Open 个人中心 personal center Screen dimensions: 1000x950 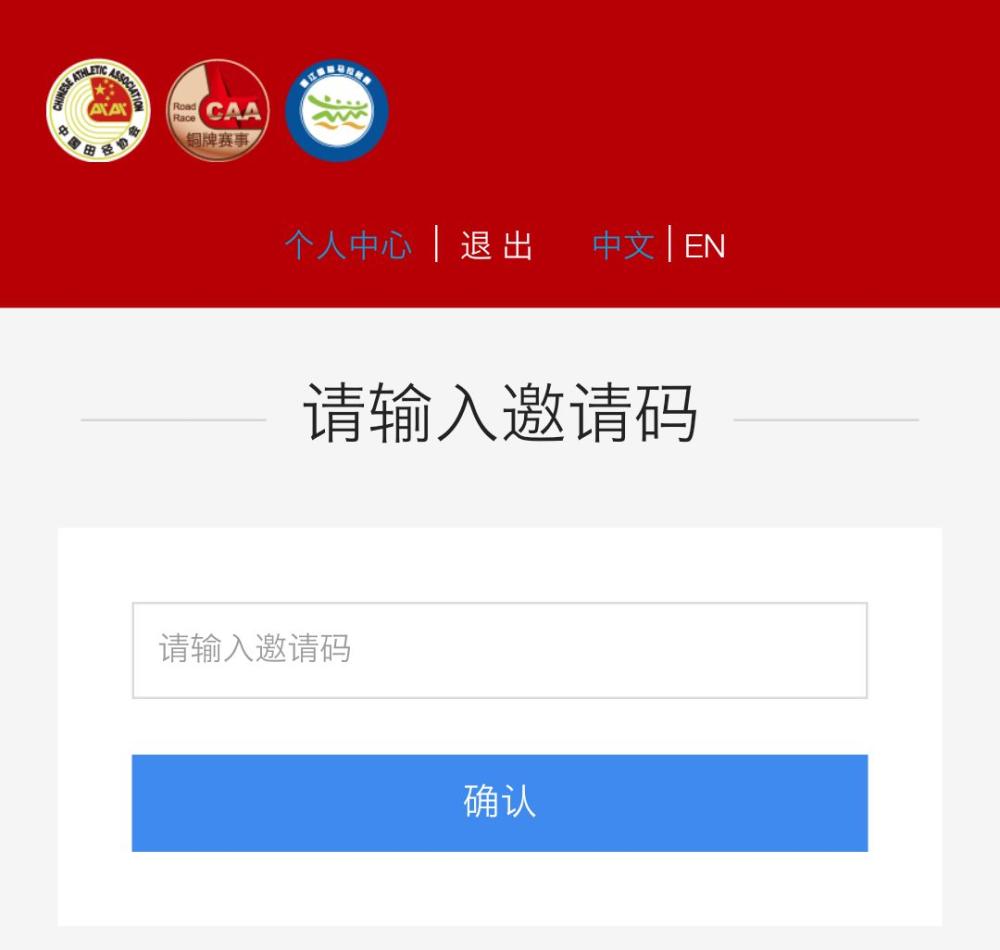coord(347,245)
